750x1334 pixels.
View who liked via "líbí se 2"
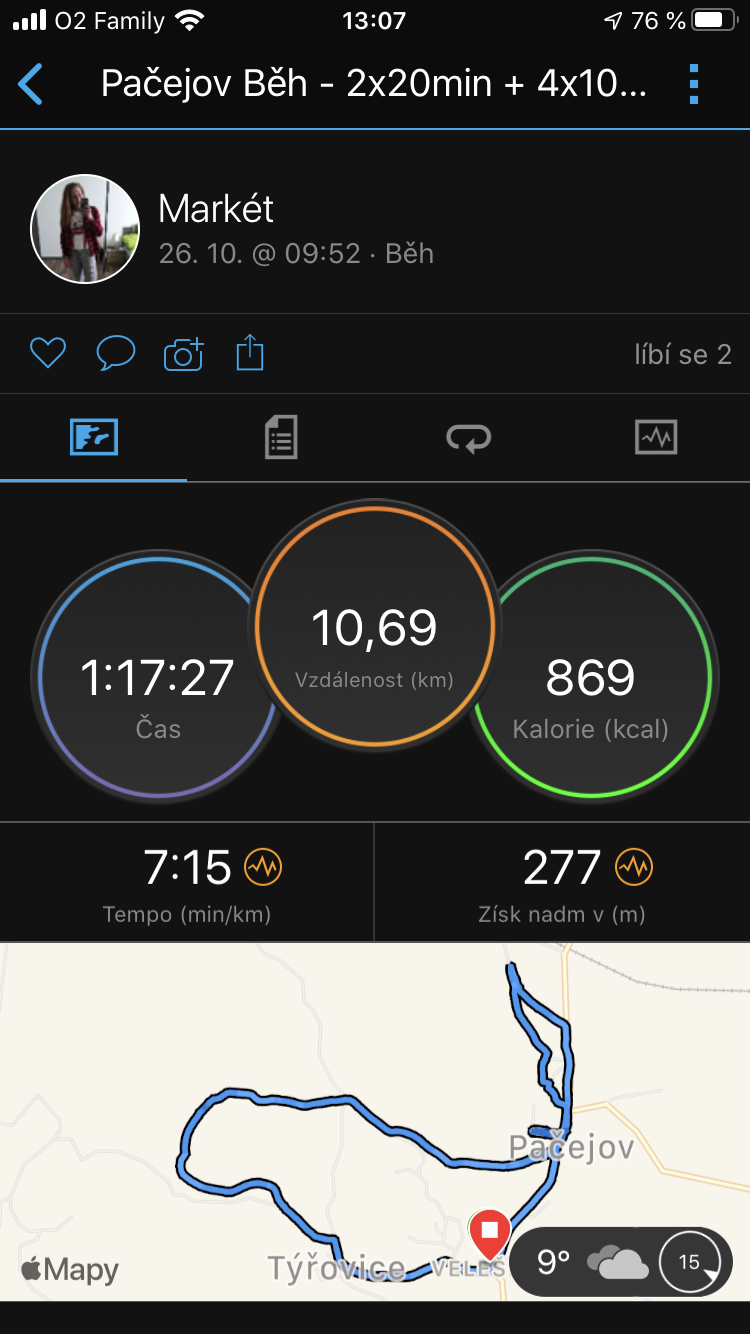coord(683,354)
